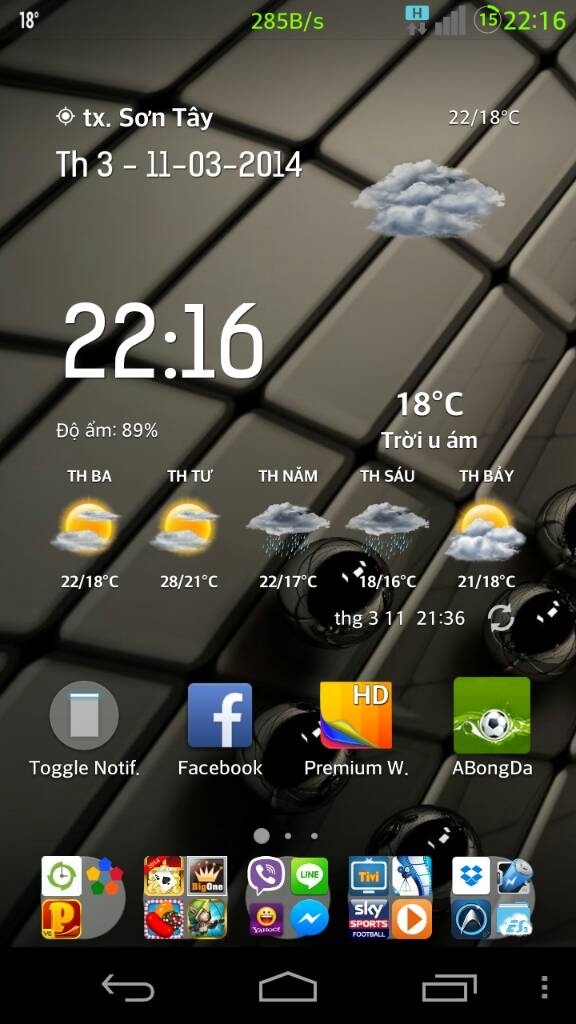This screenshot has height=1024, width=576.
Task: Go to the second home screen page dot
Action: (288, 835)
